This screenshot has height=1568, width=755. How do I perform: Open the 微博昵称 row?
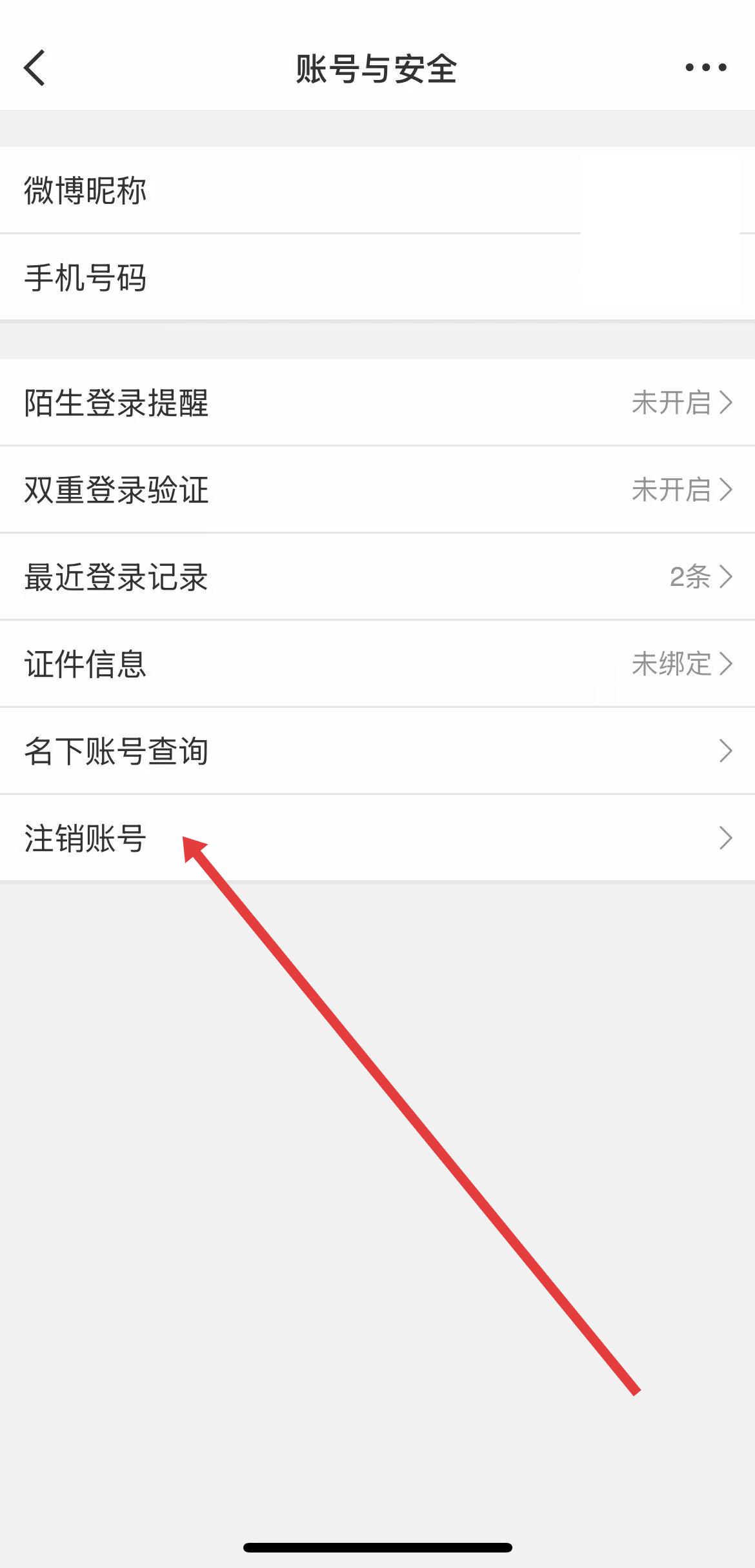pos(377,190)
